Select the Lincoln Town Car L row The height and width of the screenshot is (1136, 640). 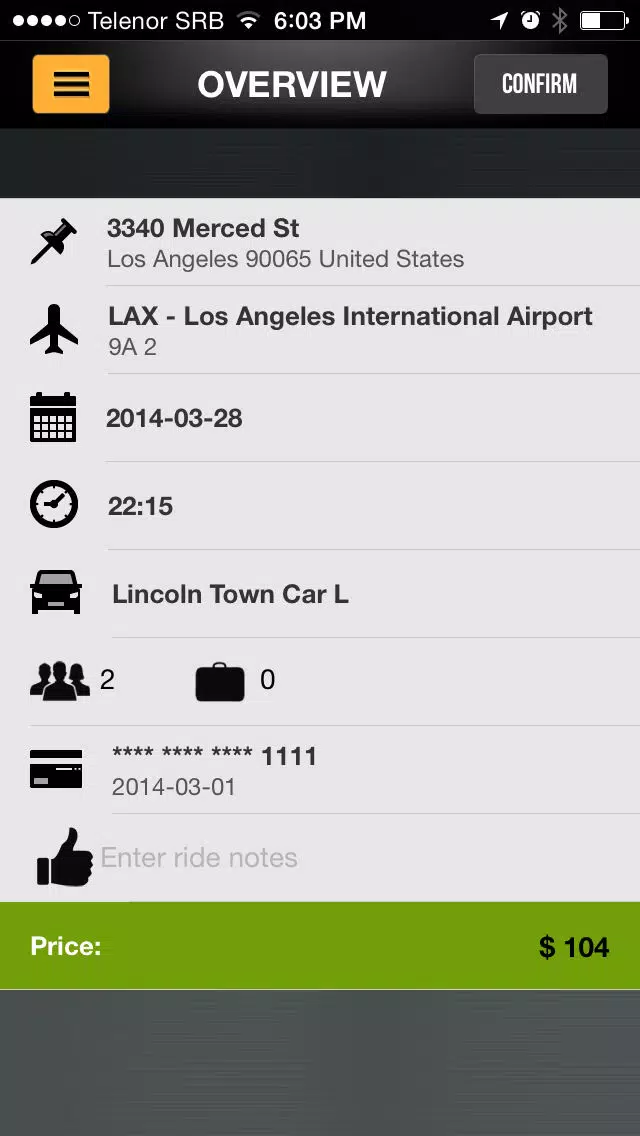tap(320, 594)
